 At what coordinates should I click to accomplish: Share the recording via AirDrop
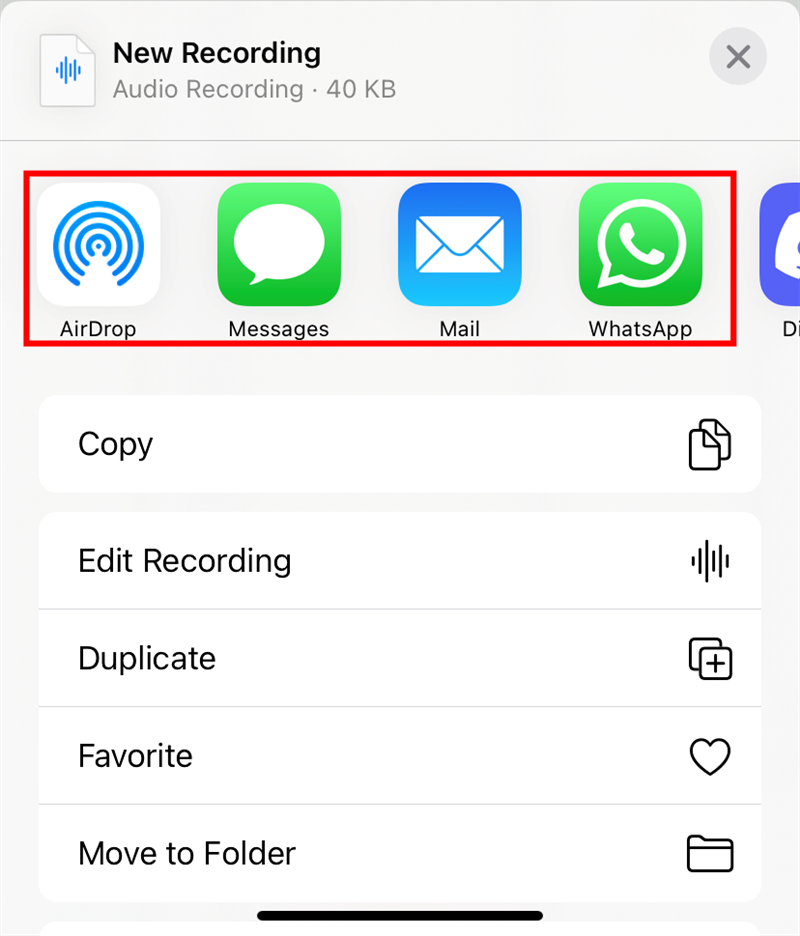tap(98, 245)
